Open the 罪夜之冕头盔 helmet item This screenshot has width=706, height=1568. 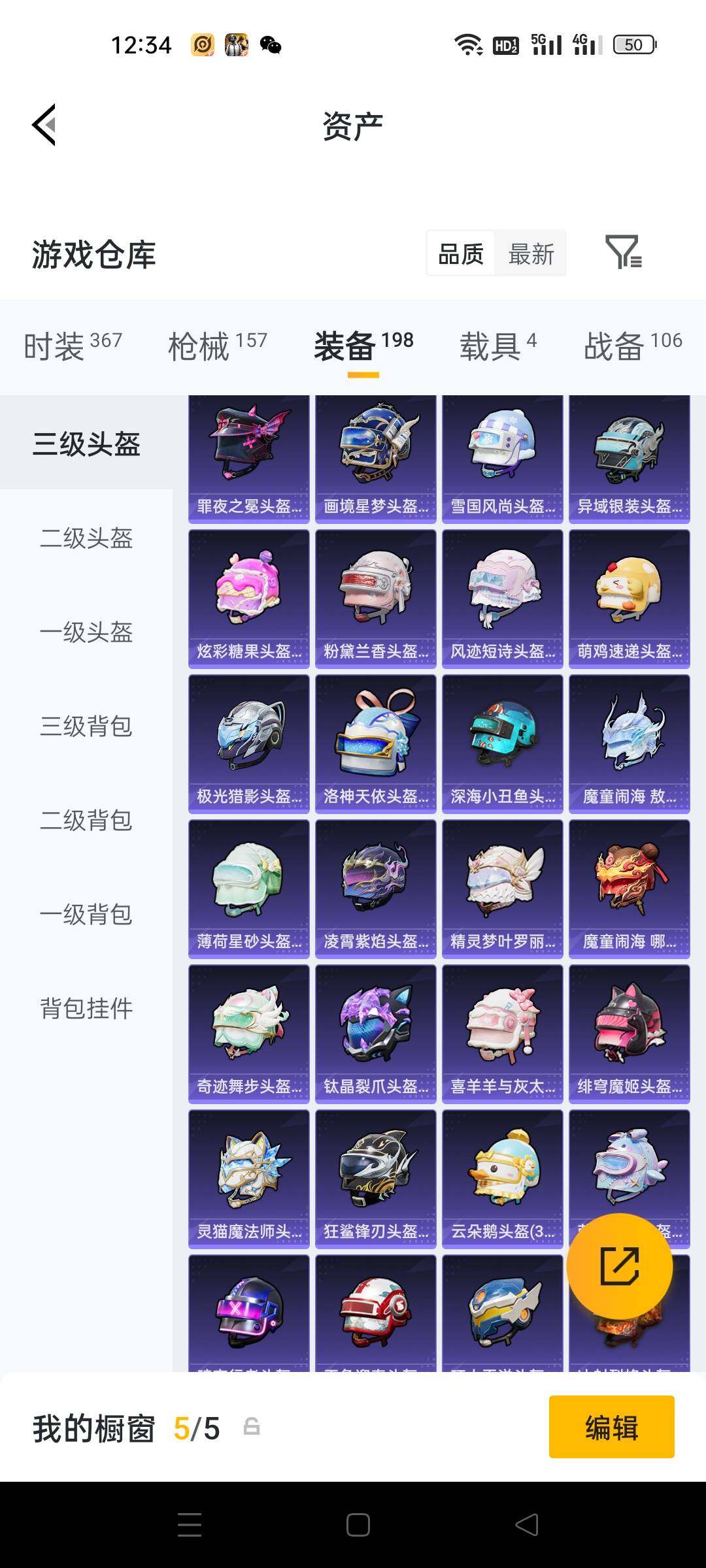pos(248,456)
